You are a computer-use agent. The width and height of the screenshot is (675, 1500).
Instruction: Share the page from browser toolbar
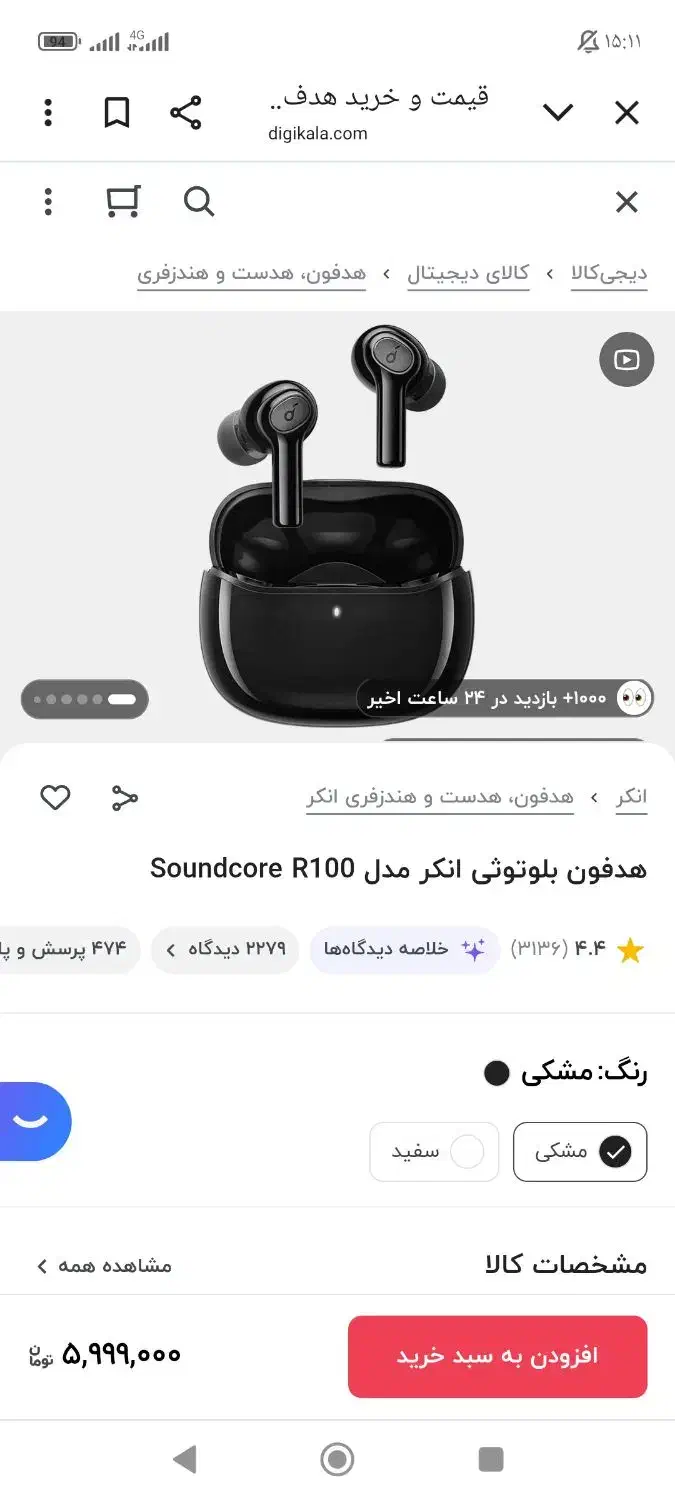tap(186, 113)
